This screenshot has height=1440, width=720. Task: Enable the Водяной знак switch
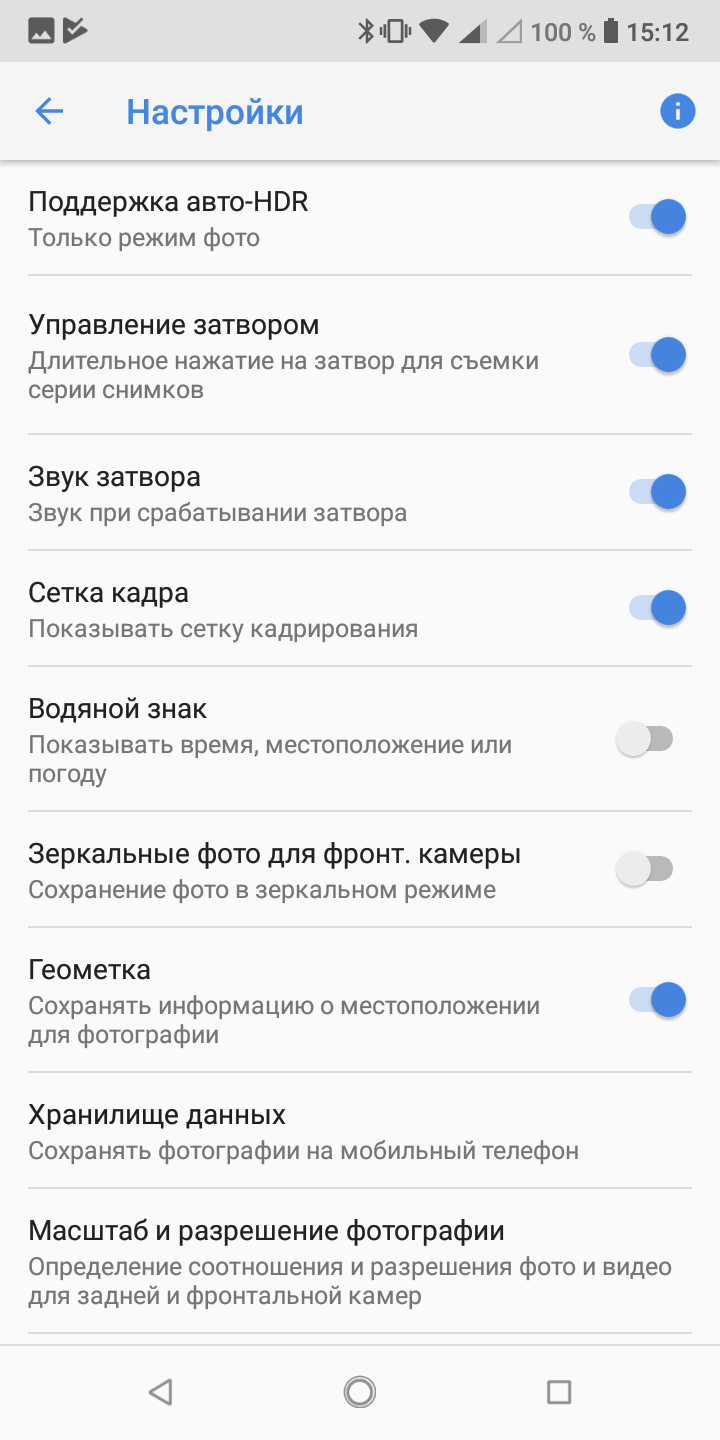coord(645,740)
